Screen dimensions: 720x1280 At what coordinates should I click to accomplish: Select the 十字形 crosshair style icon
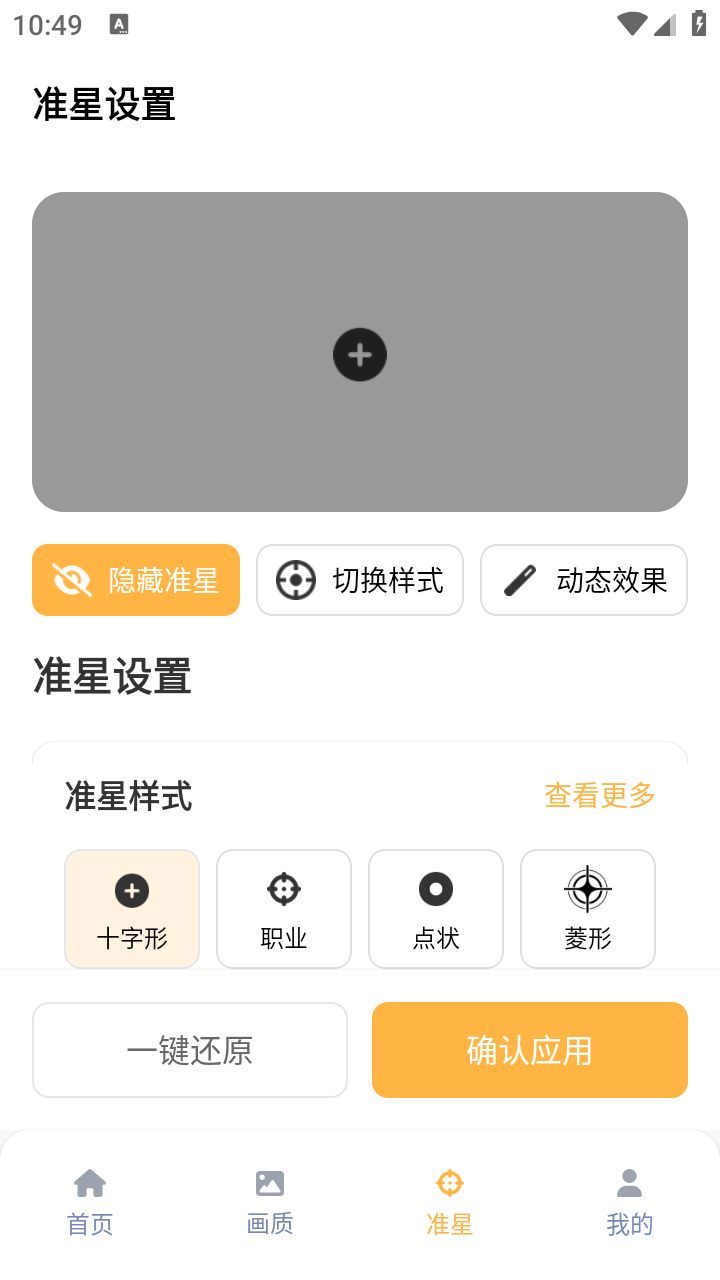(x=131, y=889)
